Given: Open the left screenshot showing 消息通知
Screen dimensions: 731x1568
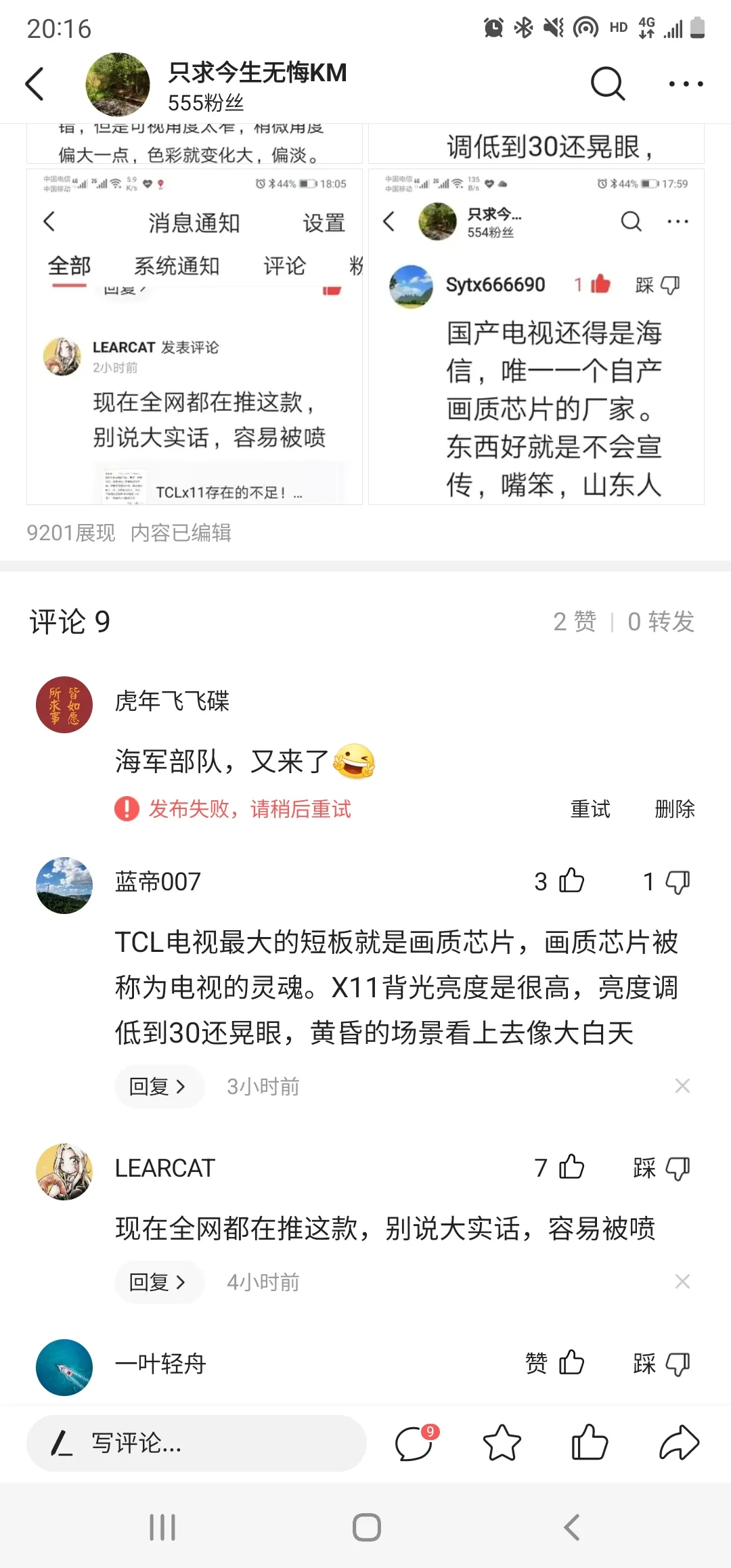Looking at the screenshot, I should (x=195, y=336).
